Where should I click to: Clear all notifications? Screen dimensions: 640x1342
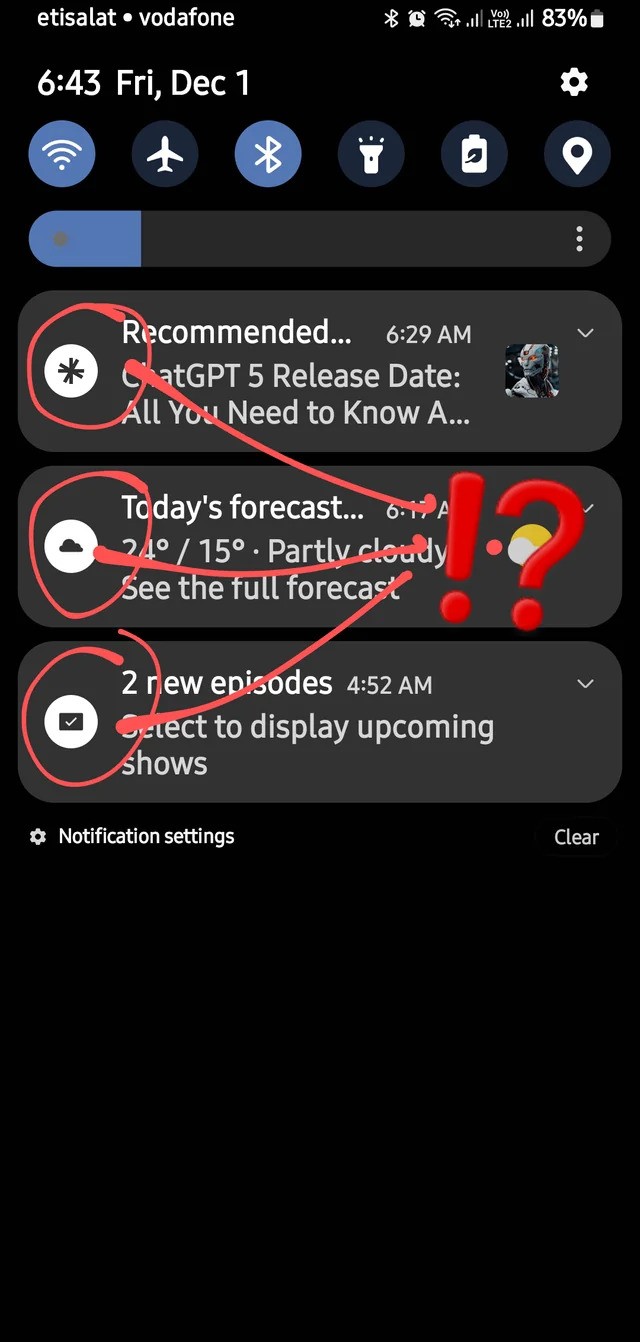click(x=576, y=837)
